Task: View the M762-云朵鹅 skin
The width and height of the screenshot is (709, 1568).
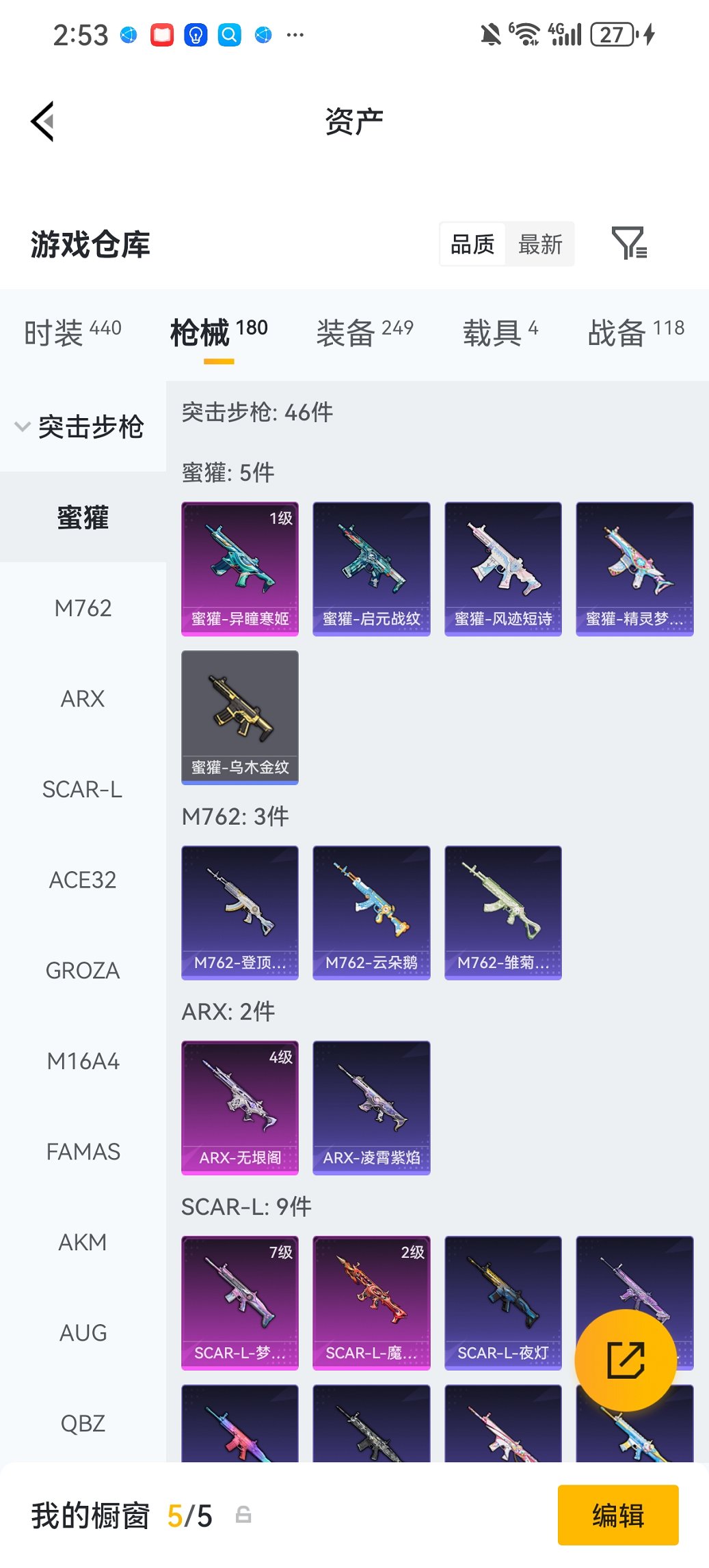Action: coord(371,912)
